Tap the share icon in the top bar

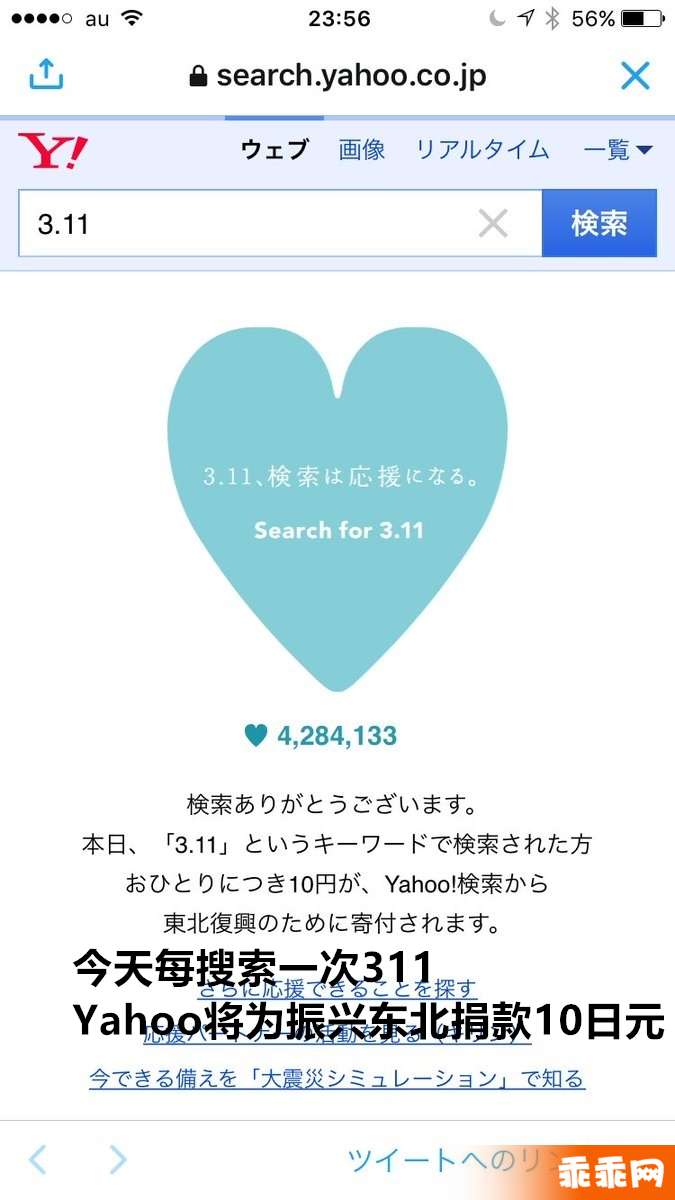pos(46,74)
